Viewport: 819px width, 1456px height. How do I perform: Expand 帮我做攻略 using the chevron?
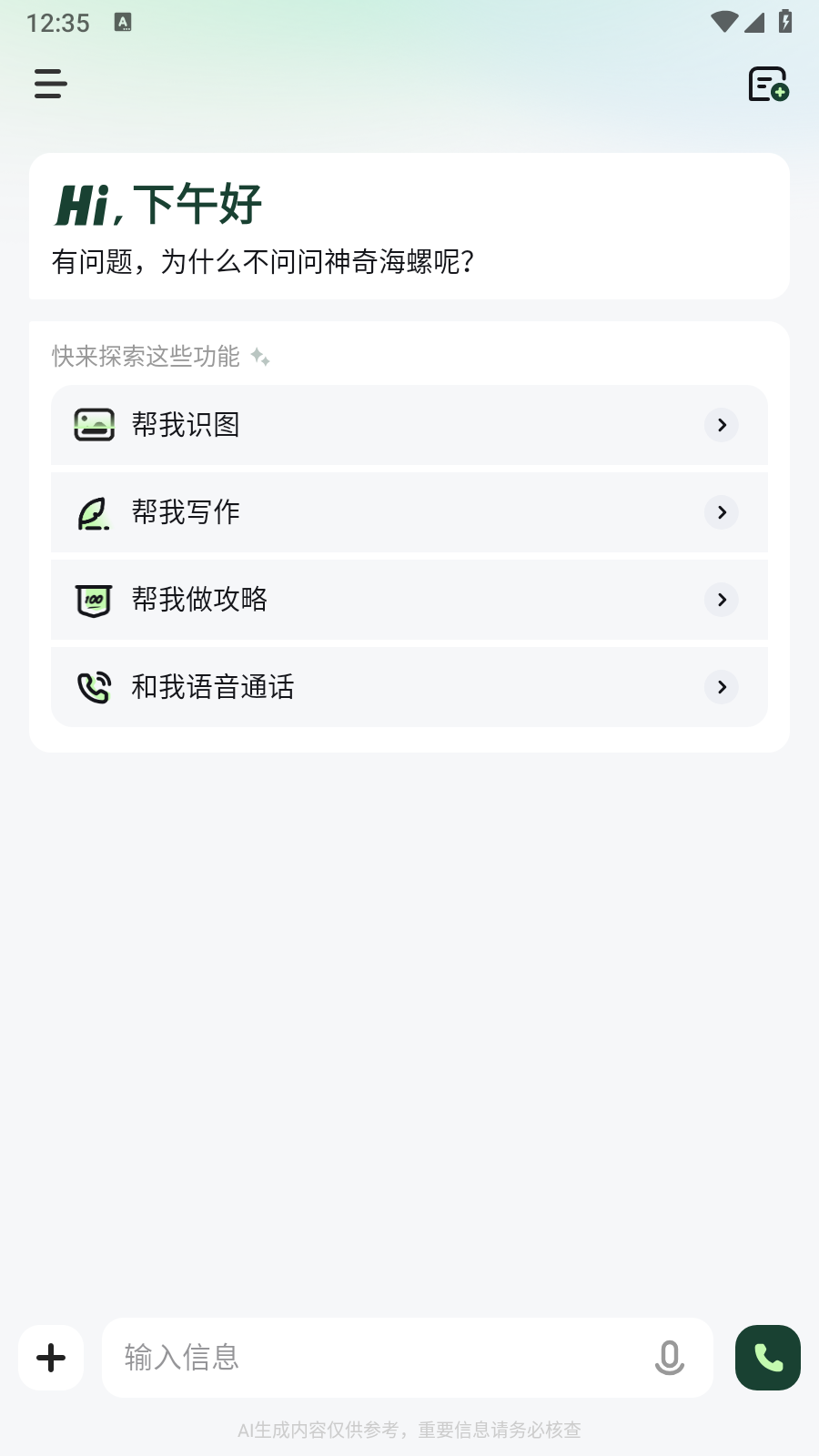pyautogui.click(x=722, y=600)
